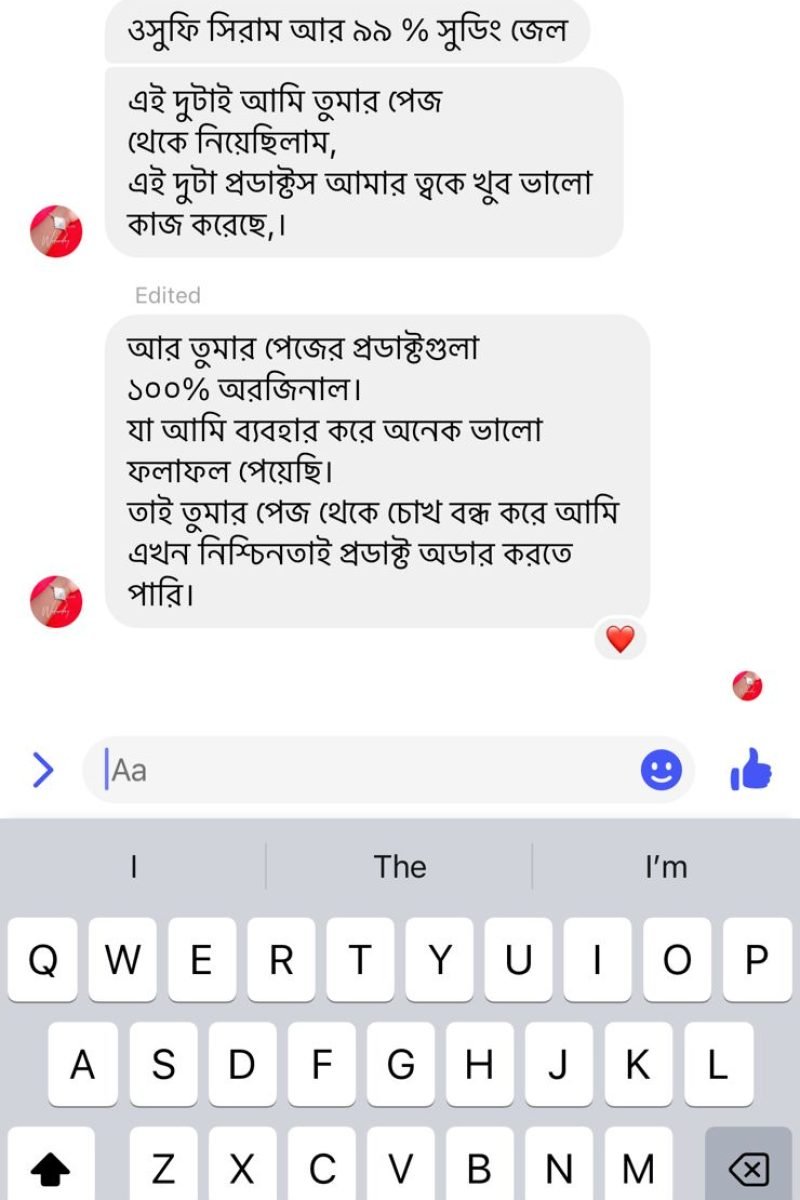Image resolution: width=800 pixels, height=1200 pixels.
Task: Tap the blue thumbs up like icon
Action: point(752,770)
